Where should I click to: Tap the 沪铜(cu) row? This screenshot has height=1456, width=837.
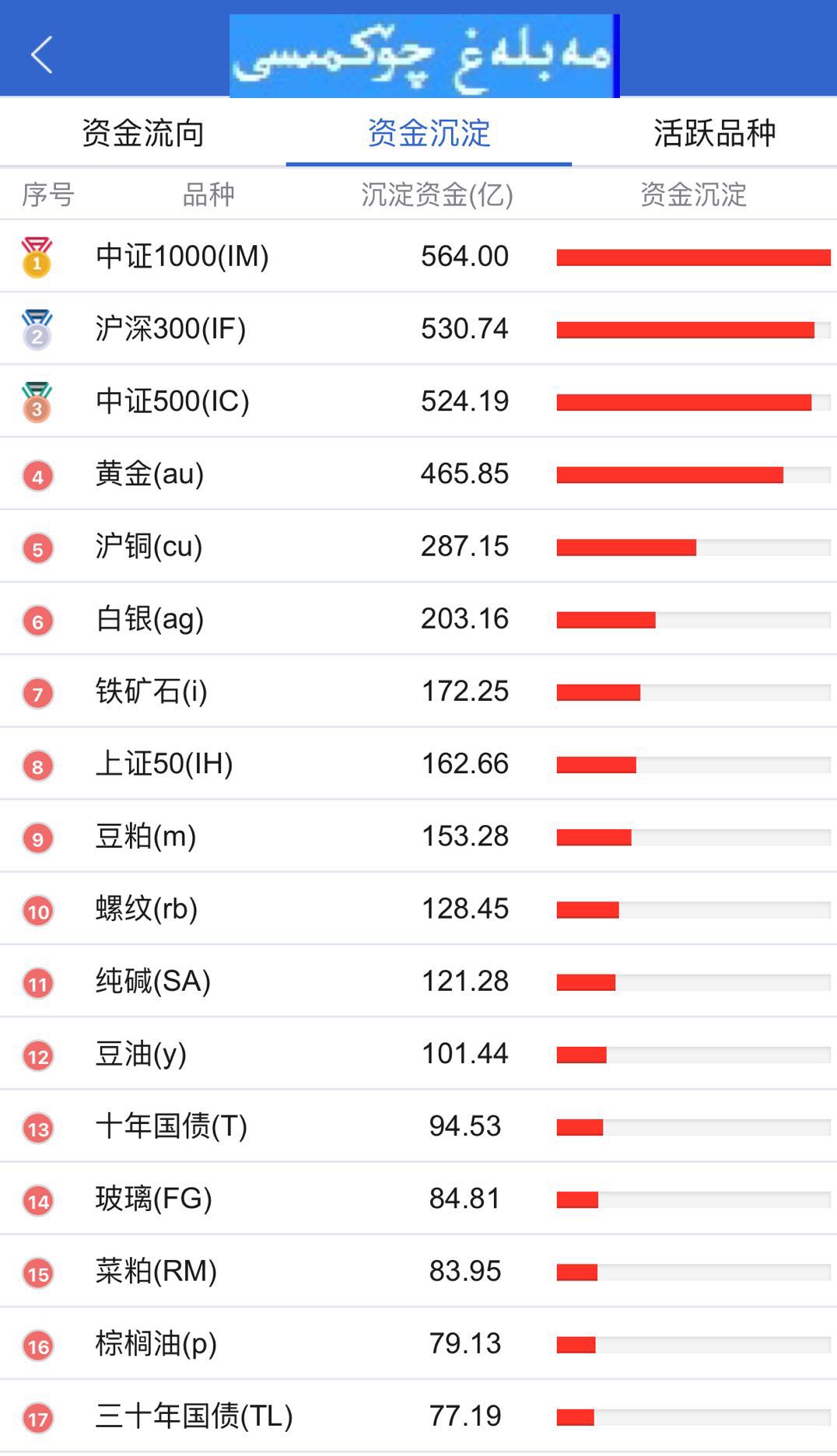(x=149, y=546)
